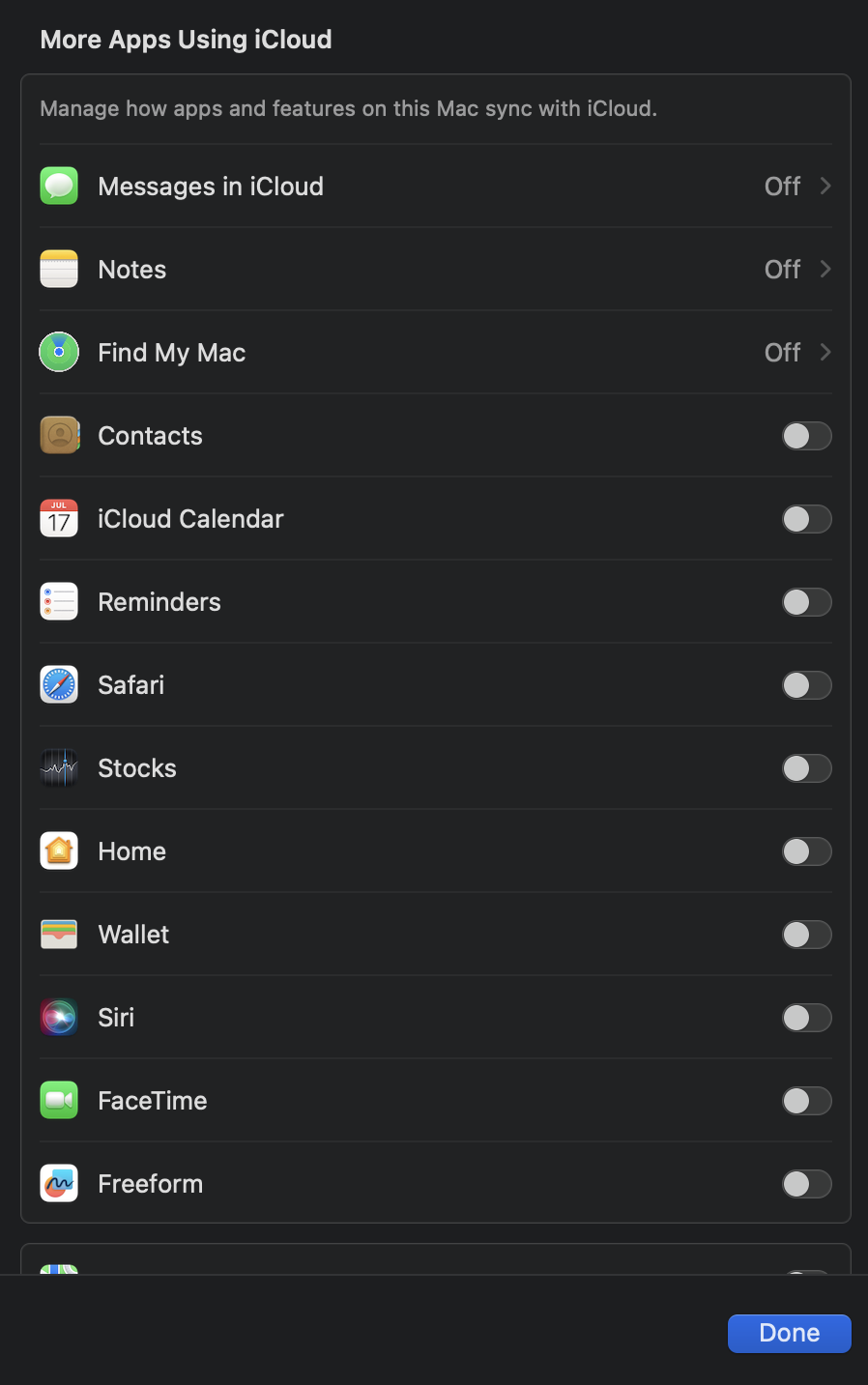Open Find My Mac settings
This screenshot has height=1385, width=868.
tap(435, 353)
